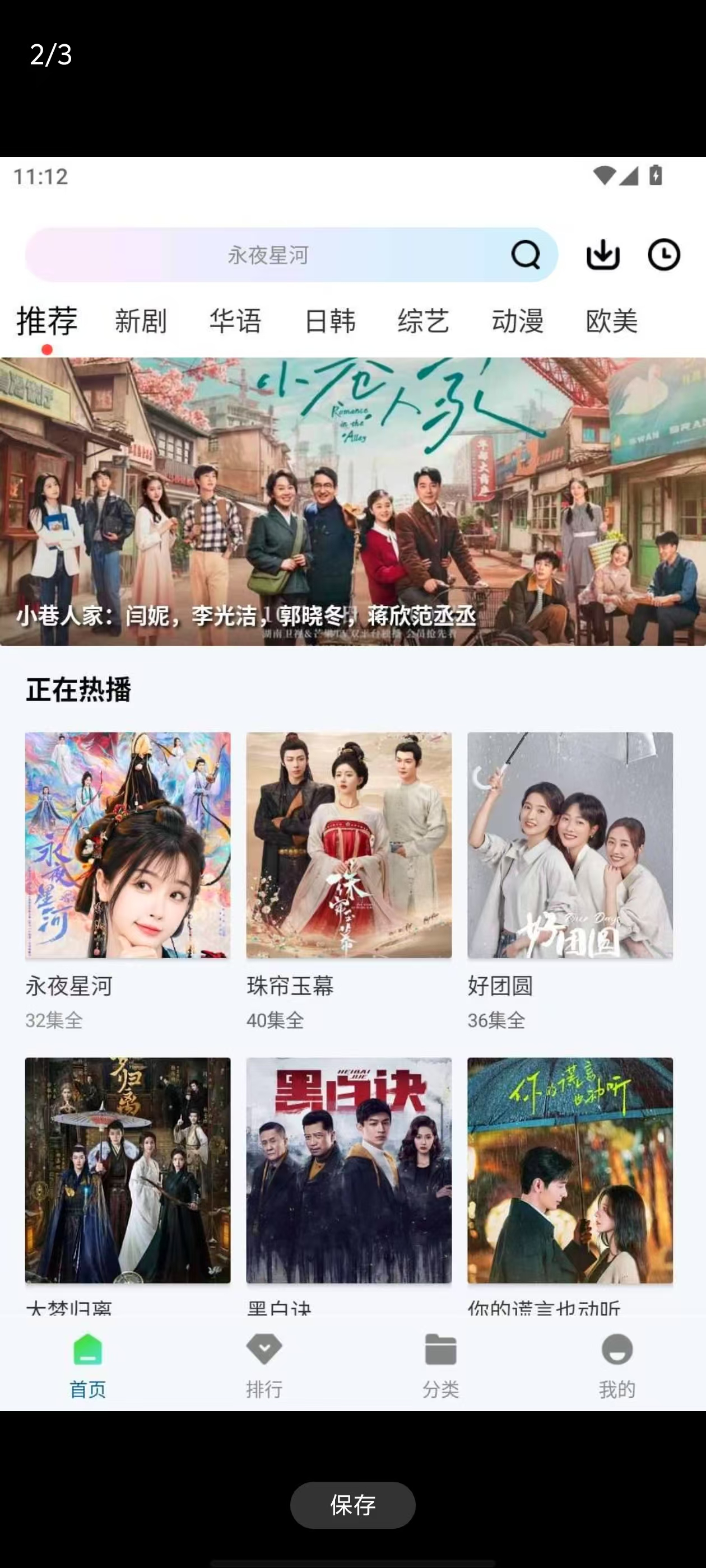Screen dimensions: 706x1568
Task: Open the 黑白诀 poster
Action: [349, 1170]
